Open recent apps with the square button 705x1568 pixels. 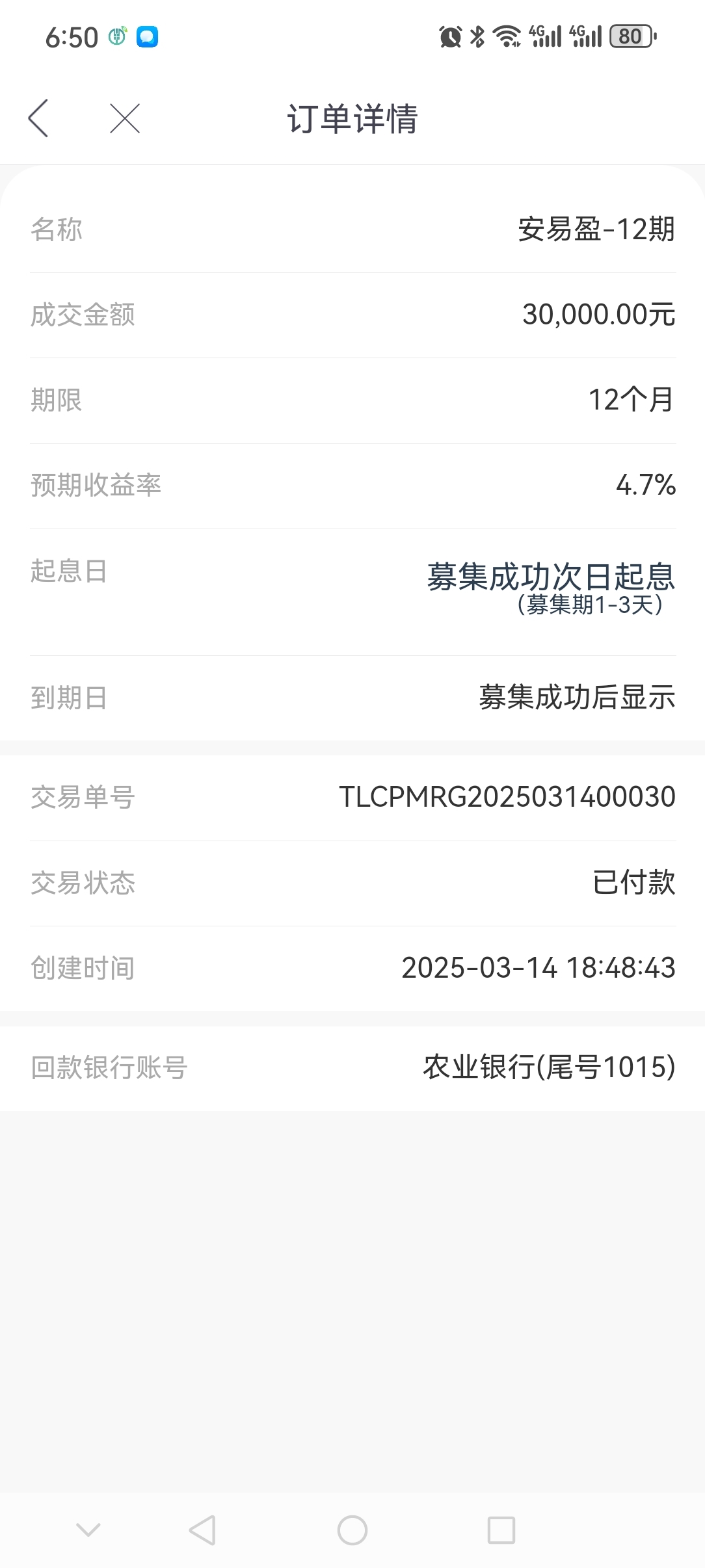pos(501,1530)
